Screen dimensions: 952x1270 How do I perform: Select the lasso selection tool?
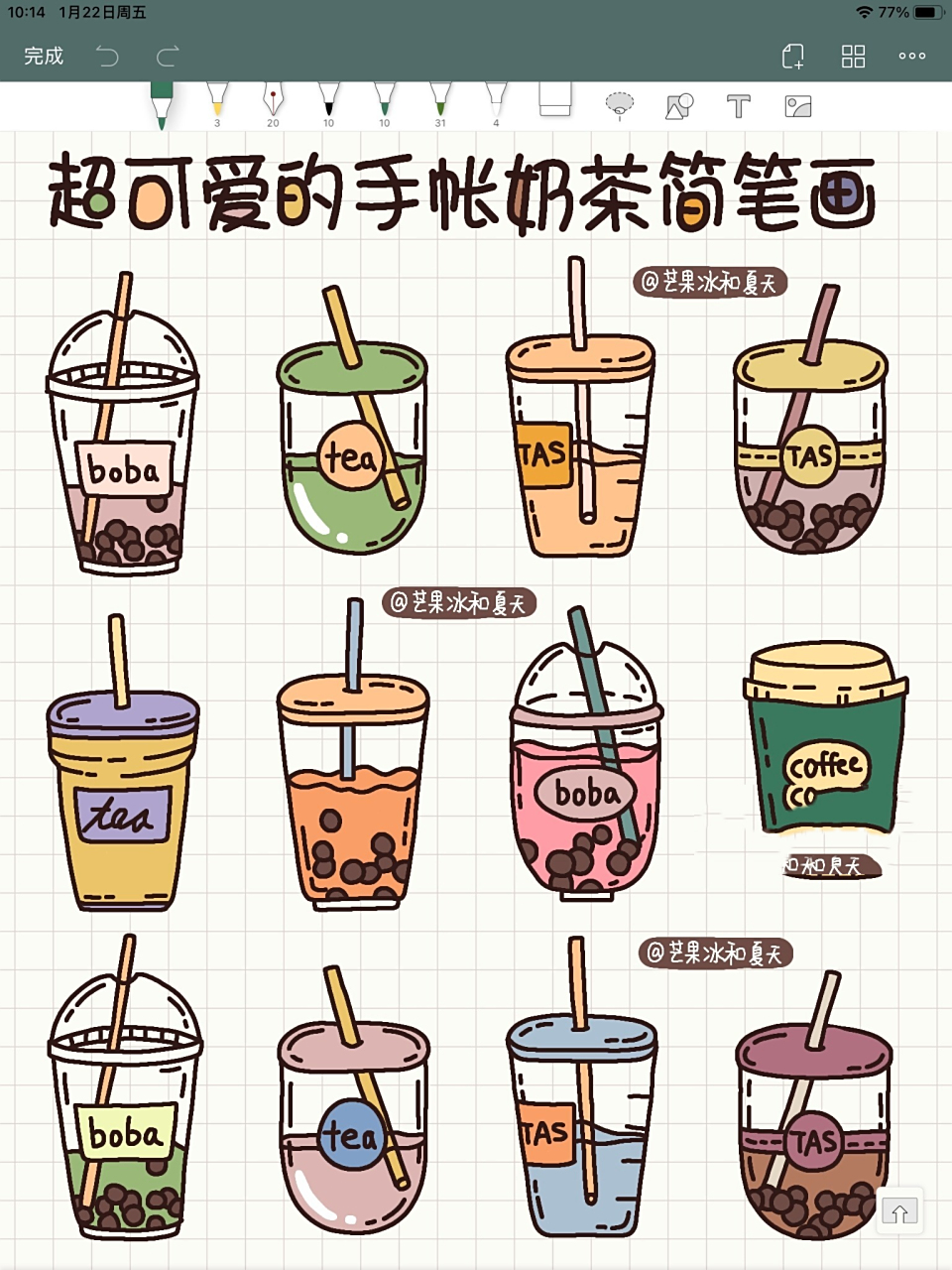pos(619,102)
